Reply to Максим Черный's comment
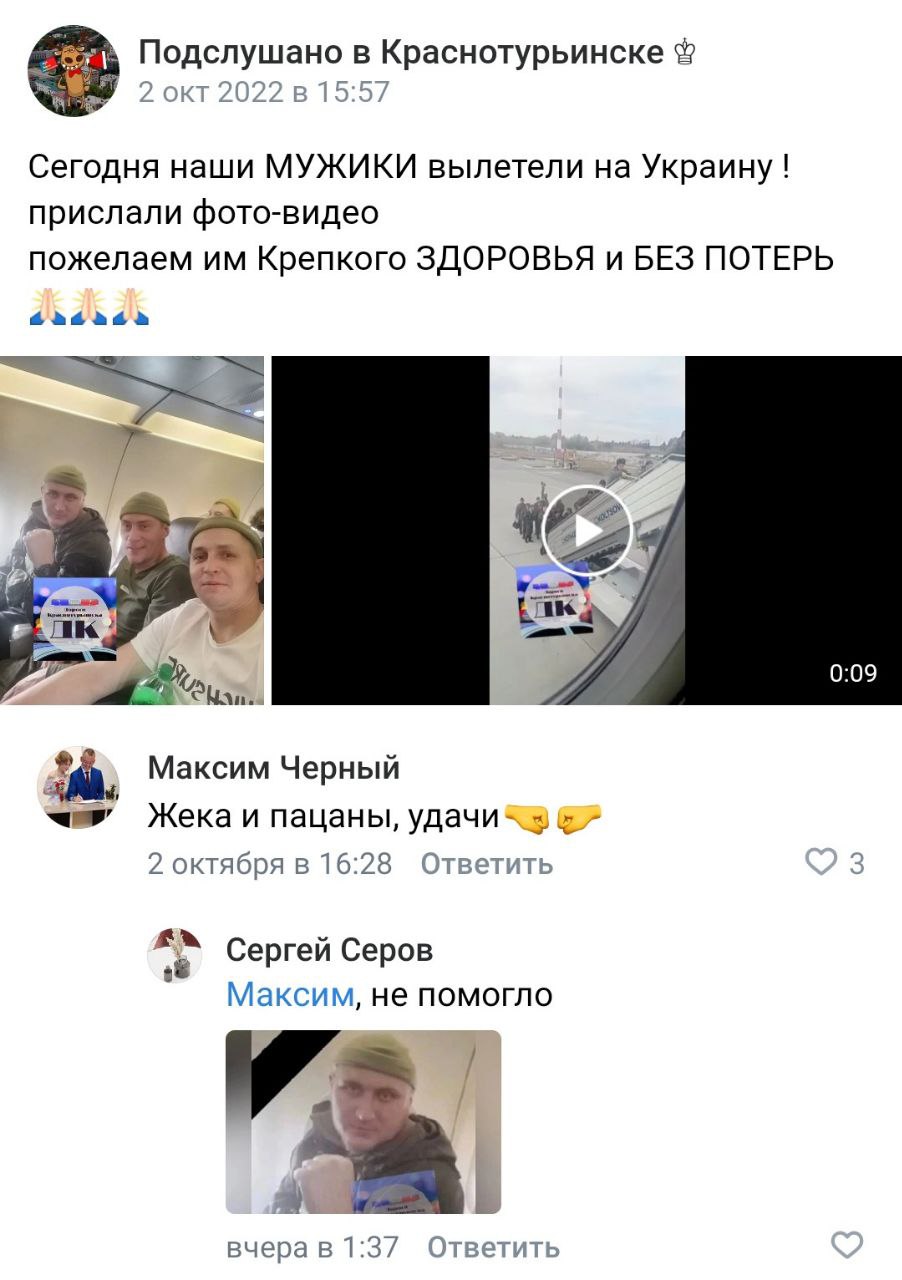This screenshot has width=902, height=1280. coord(486,864)
